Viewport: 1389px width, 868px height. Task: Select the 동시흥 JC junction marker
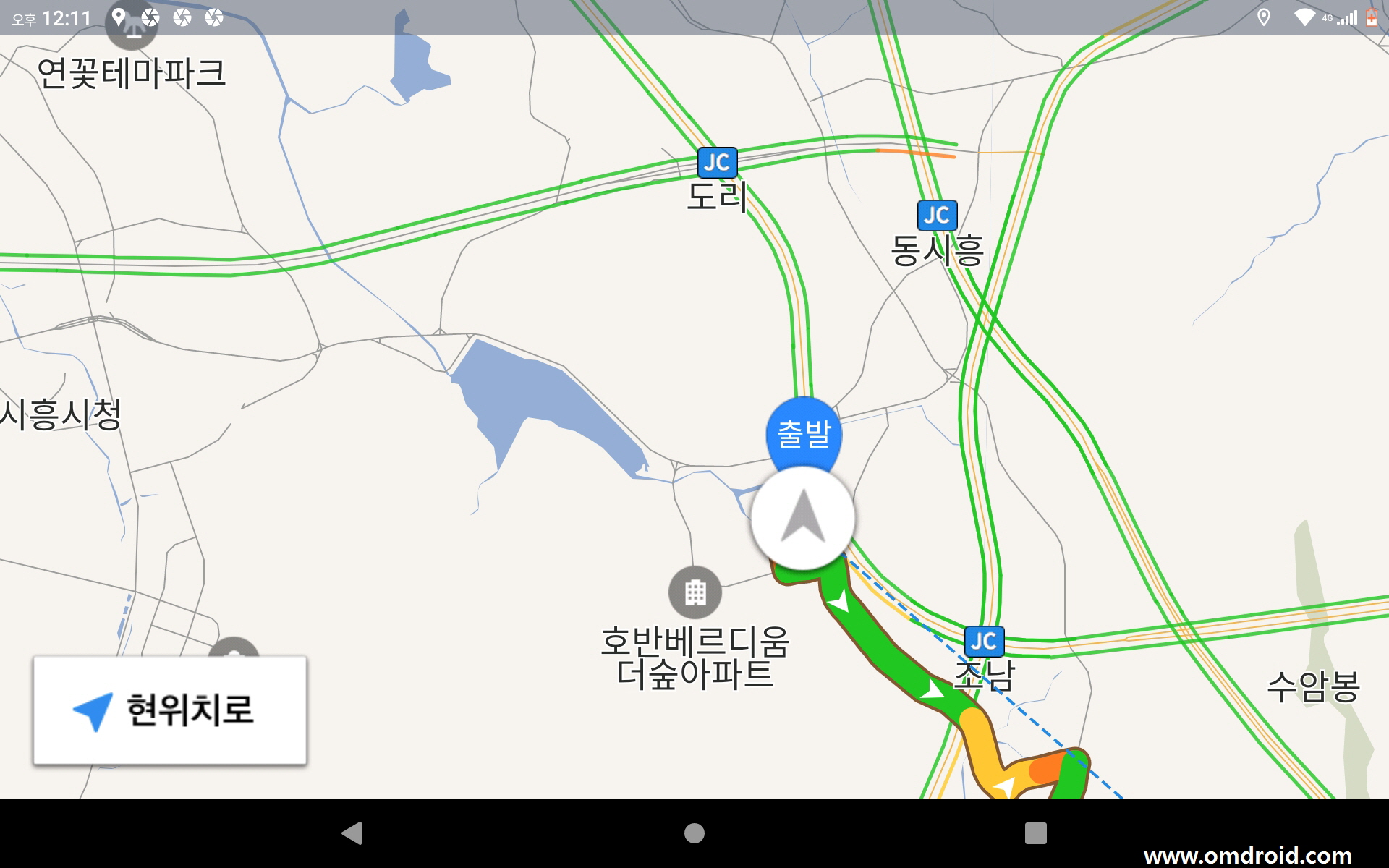point(937,216)
